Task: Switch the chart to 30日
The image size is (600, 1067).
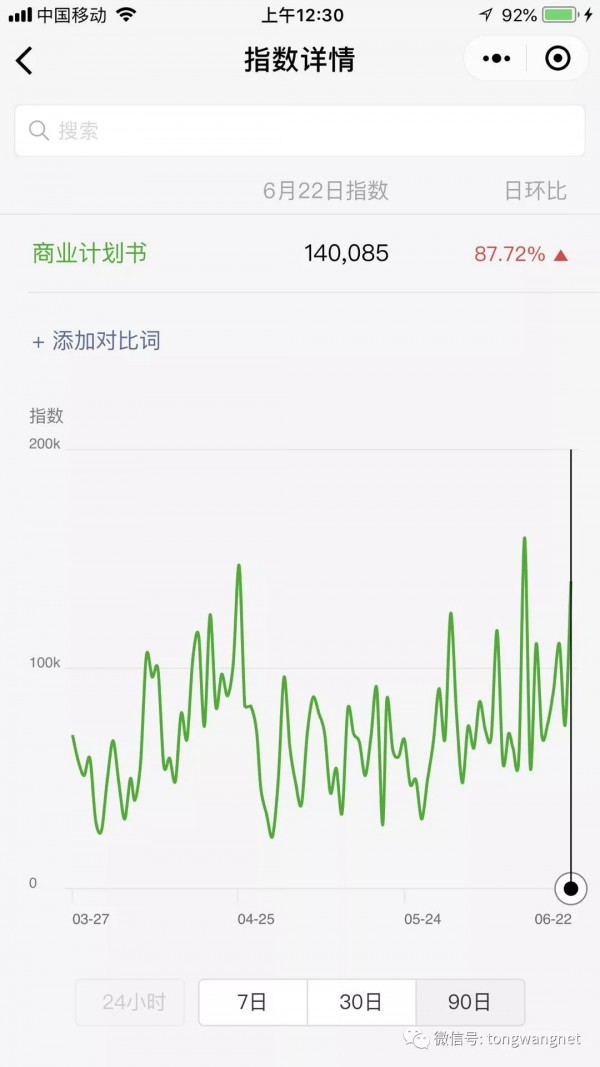Action: click(x=361, y=1002)
